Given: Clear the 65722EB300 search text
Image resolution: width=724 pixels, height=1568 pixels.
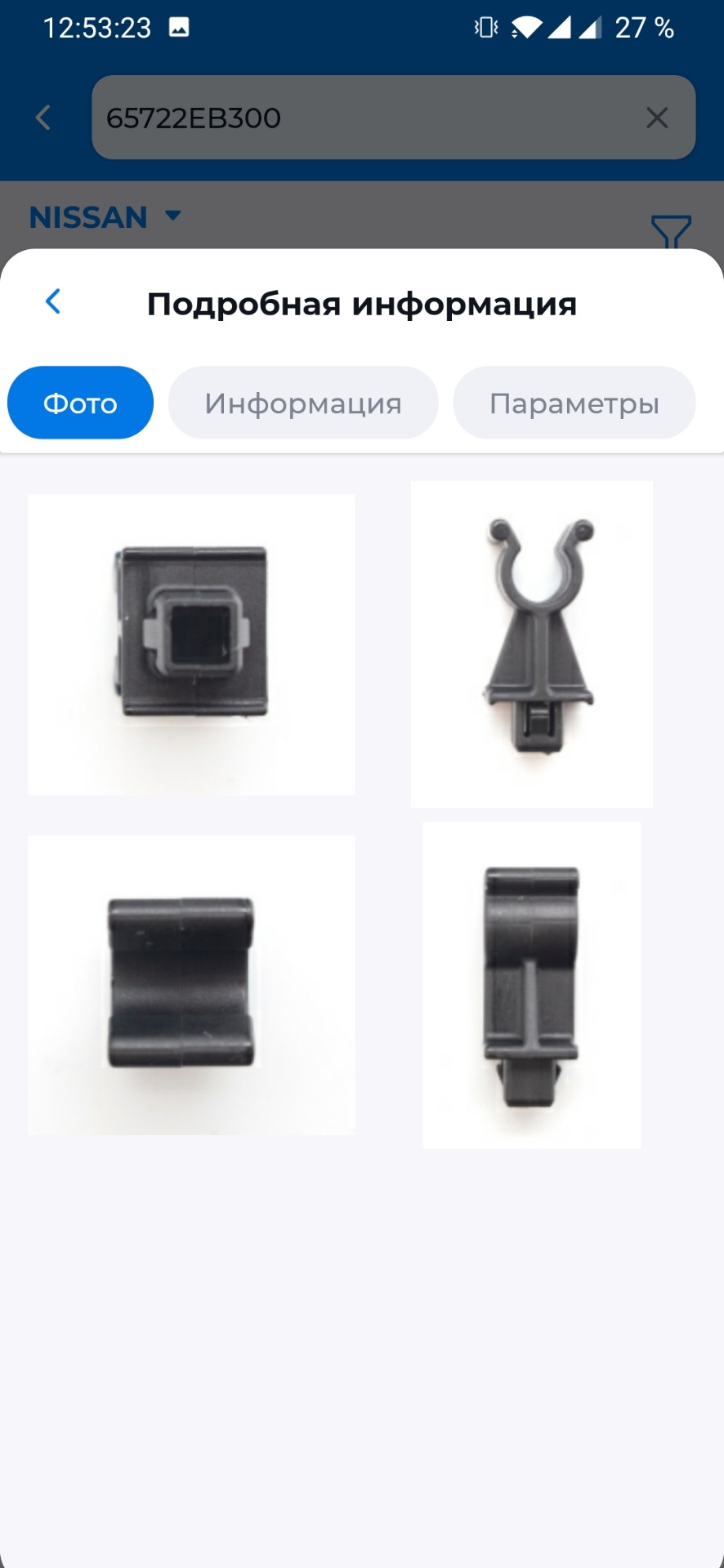Looking at the screenshot, I should coord(657,118).
